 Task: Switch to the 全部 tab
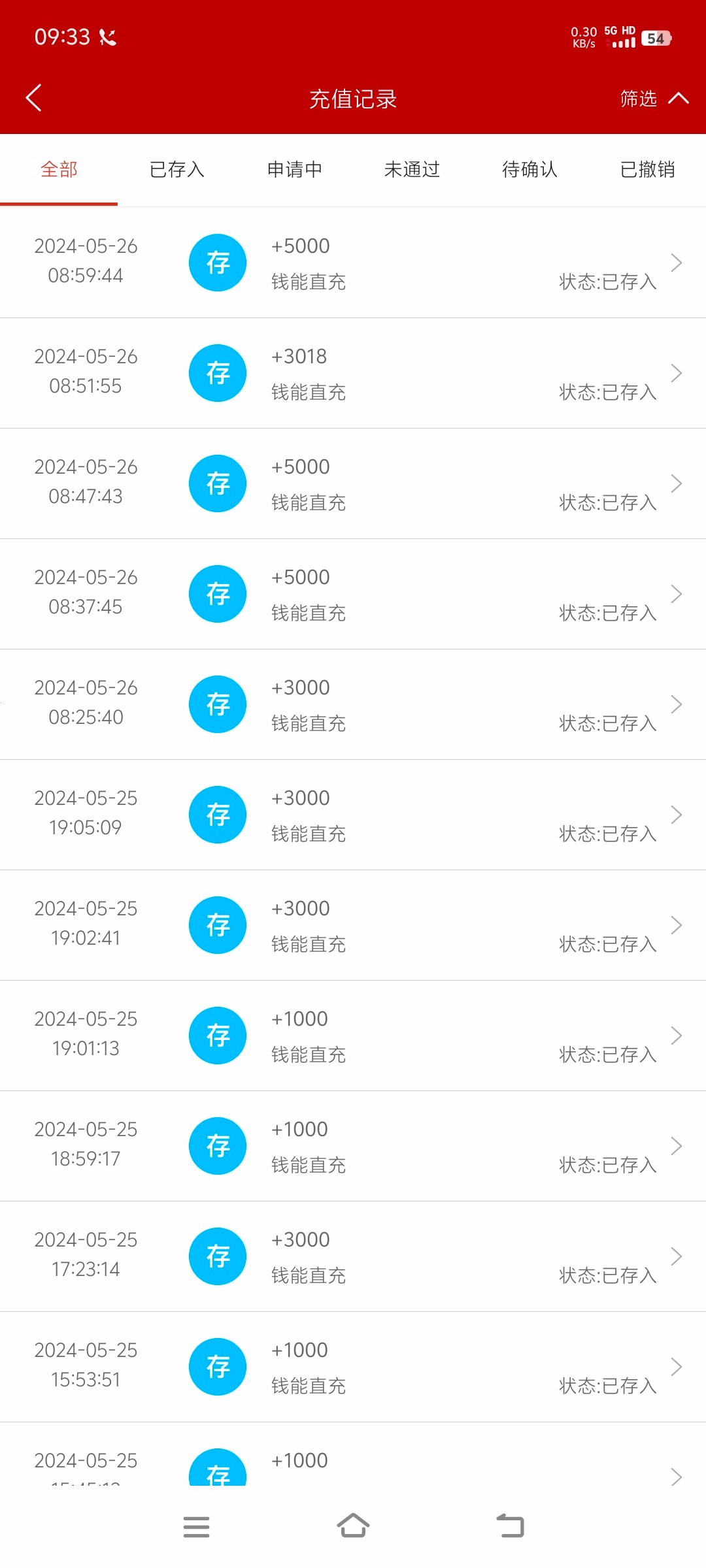[x=59, y=170]
